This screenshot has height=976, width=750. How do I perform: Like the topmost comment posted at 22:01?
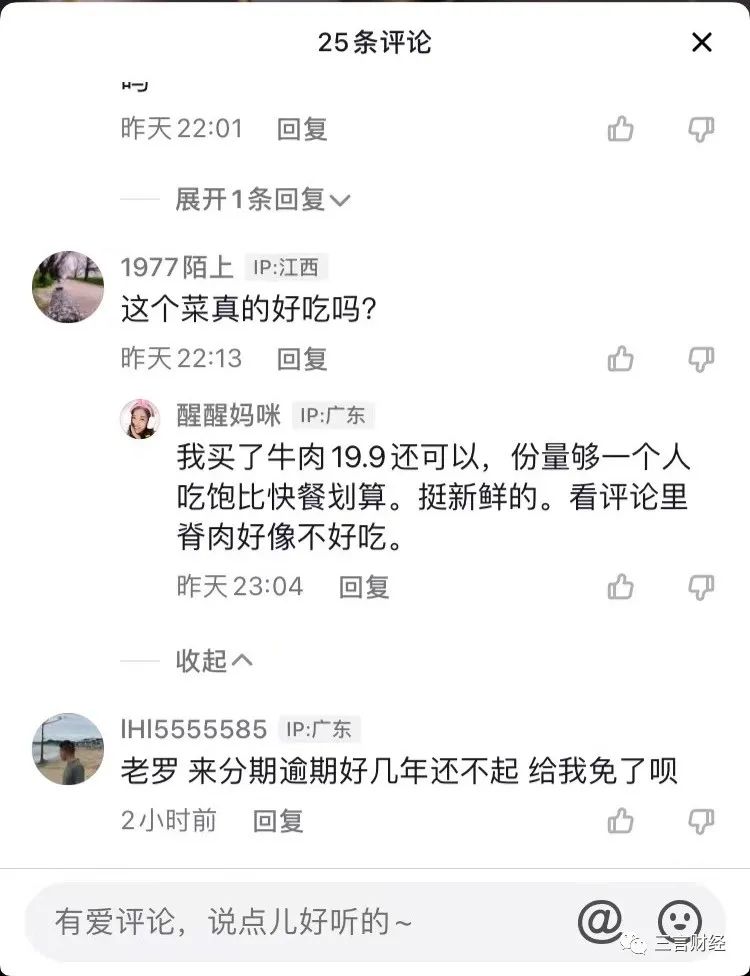pyautogui.click(x=620, y=130)
